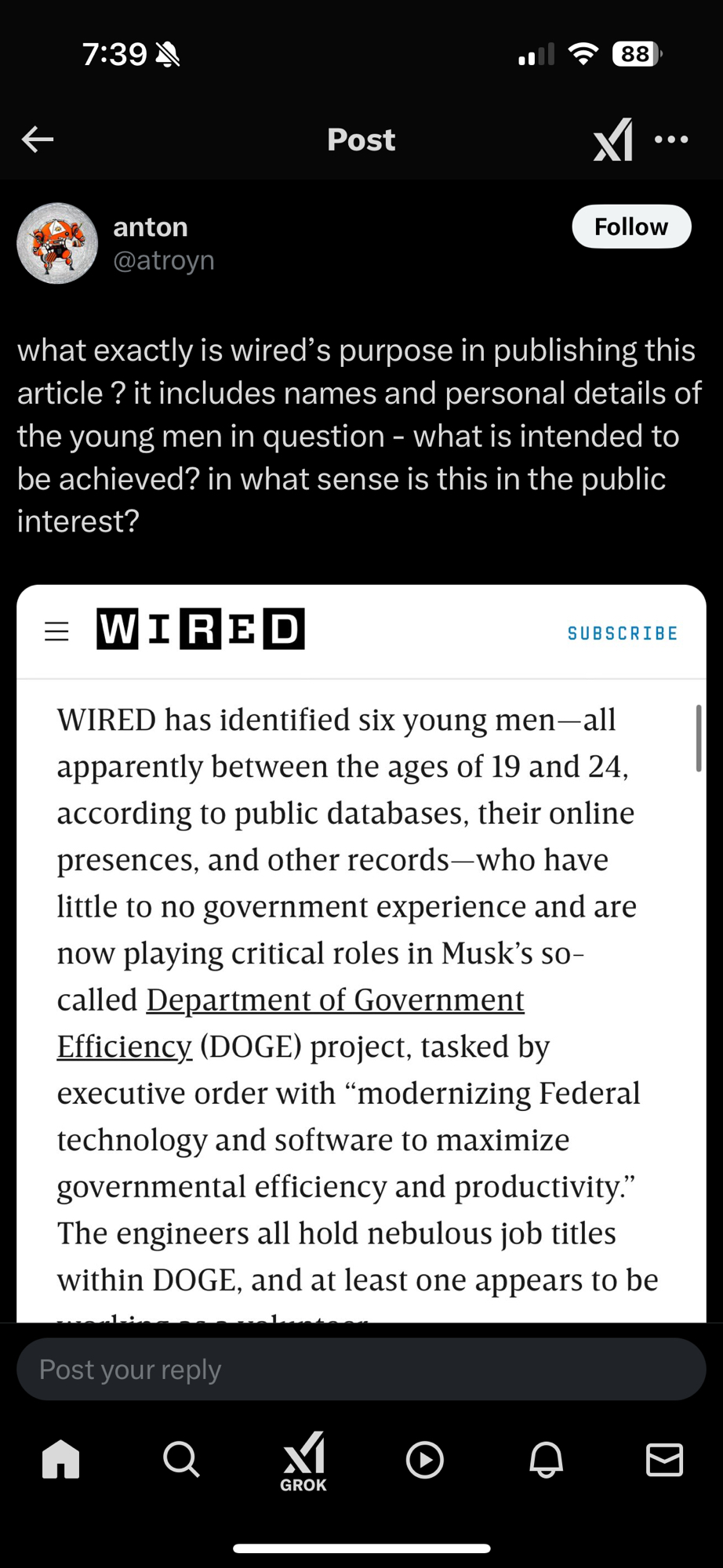Switch to the Home tab

[x=61, y=1460]
